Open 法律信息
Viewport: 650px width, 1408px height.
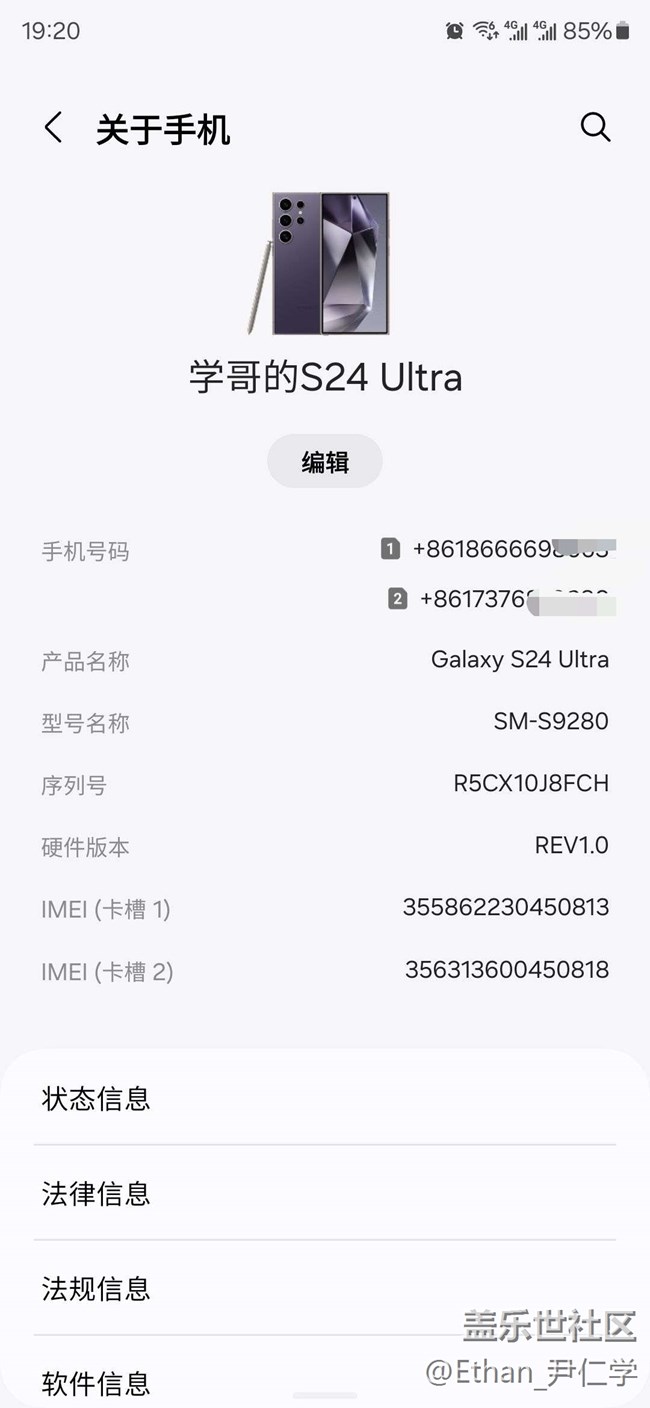coord(325,1193)
